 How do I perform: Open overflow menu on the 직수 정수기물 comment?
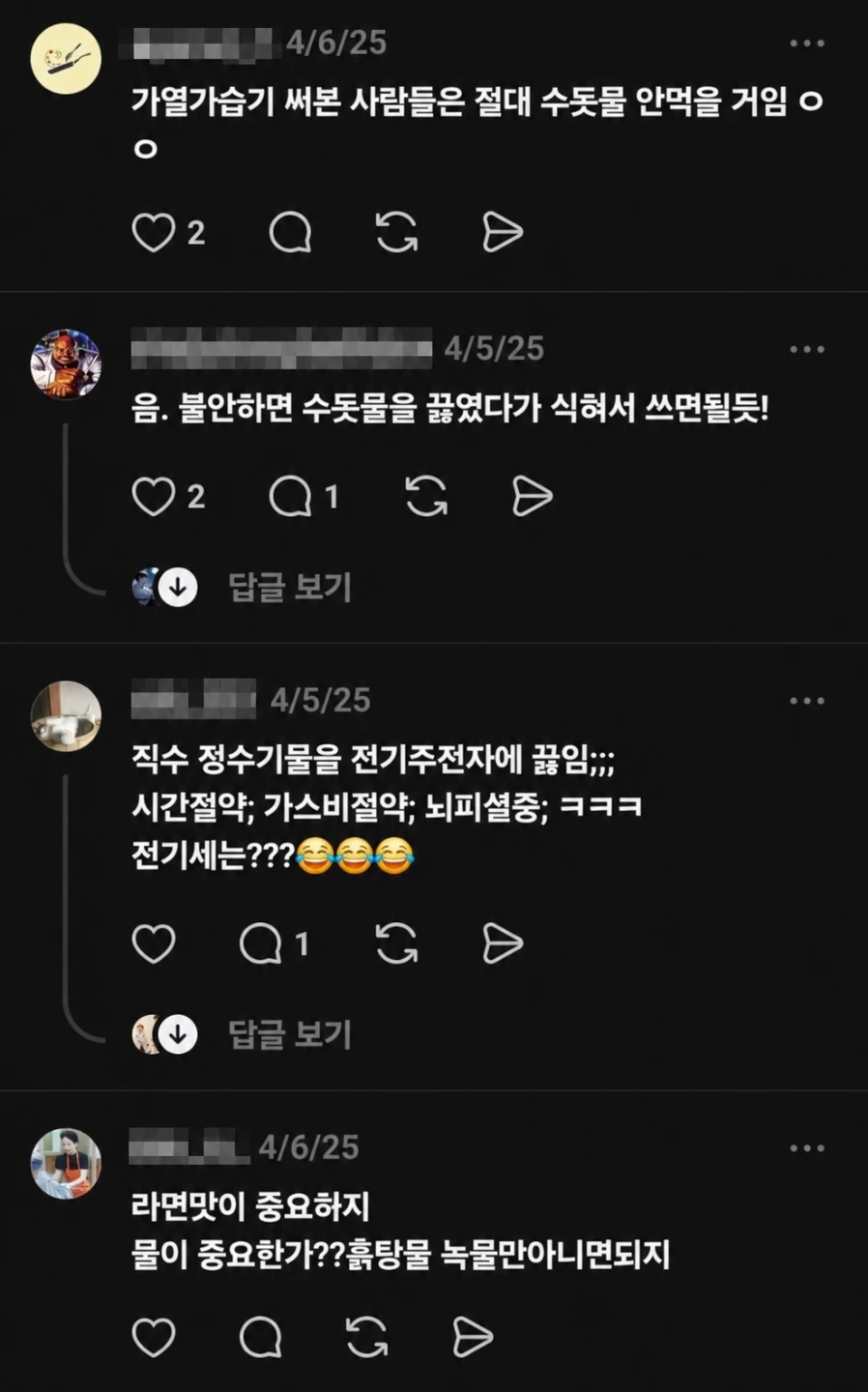807,701
